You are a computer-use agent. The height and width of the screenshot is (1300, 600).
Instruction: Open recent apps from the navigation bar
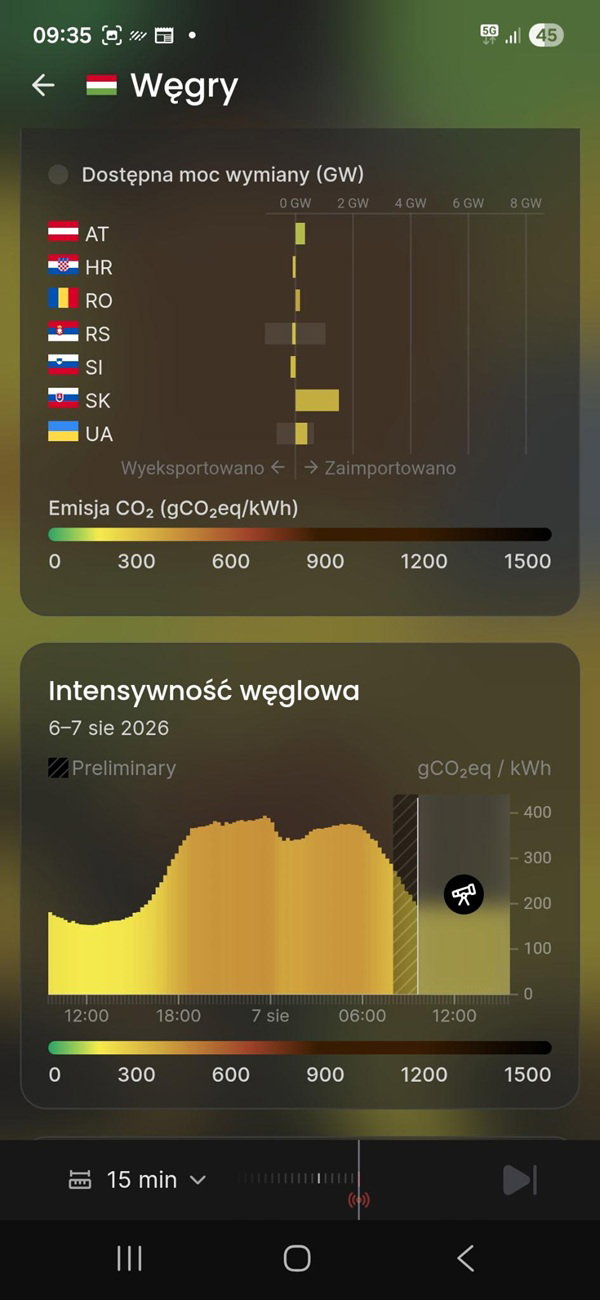point(129,1258)
